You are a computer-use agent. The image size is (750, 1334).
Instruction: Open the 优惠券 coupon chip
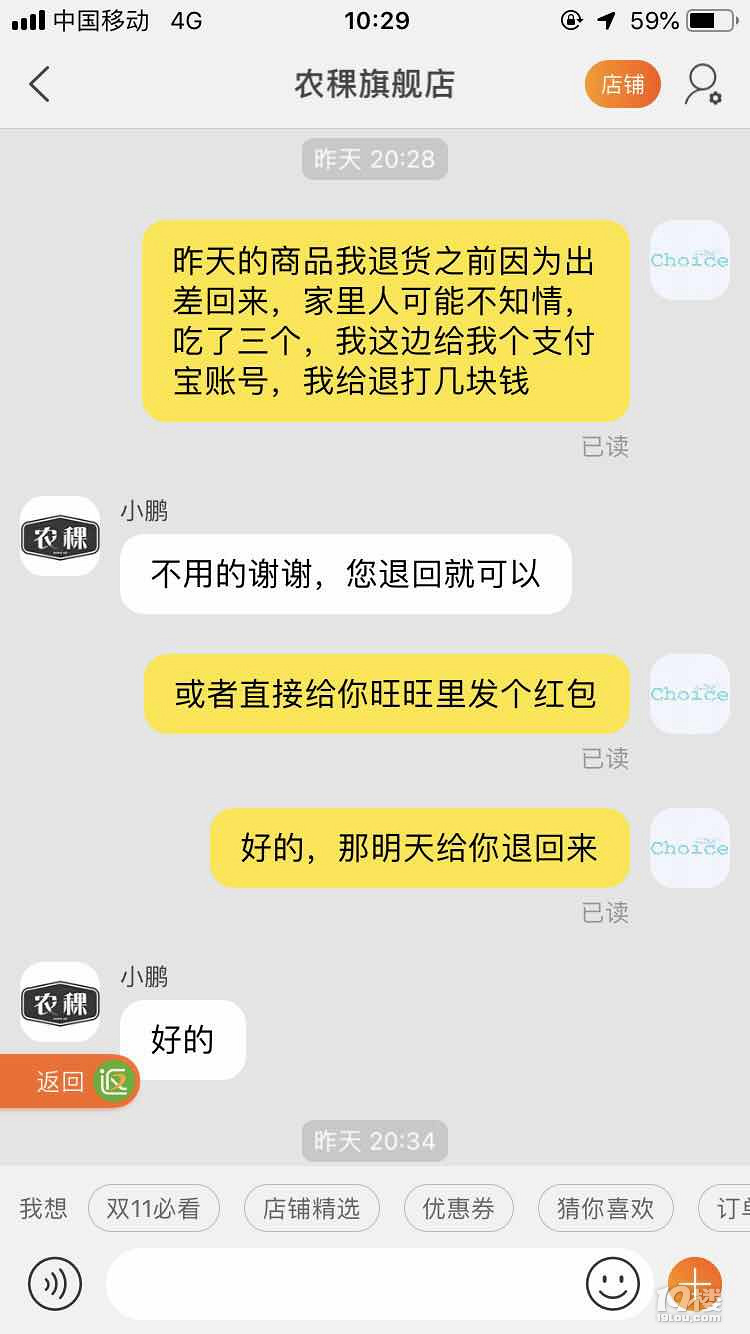458,1209
